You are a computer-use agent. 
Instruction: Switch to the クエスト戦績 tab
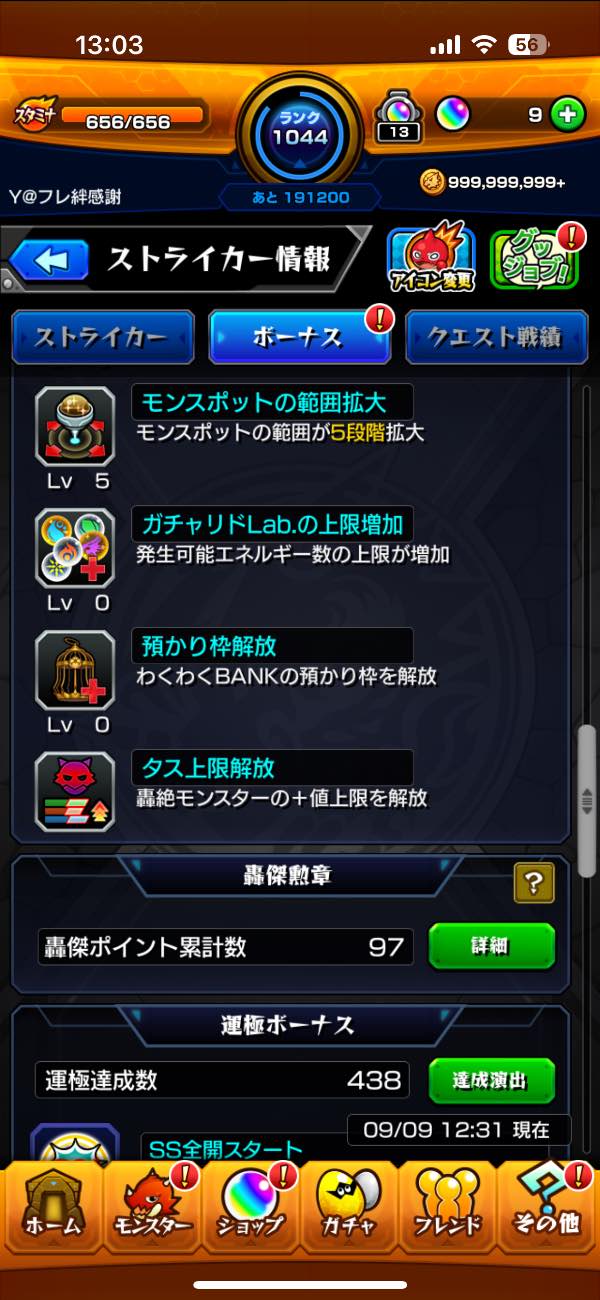(496, 337)
